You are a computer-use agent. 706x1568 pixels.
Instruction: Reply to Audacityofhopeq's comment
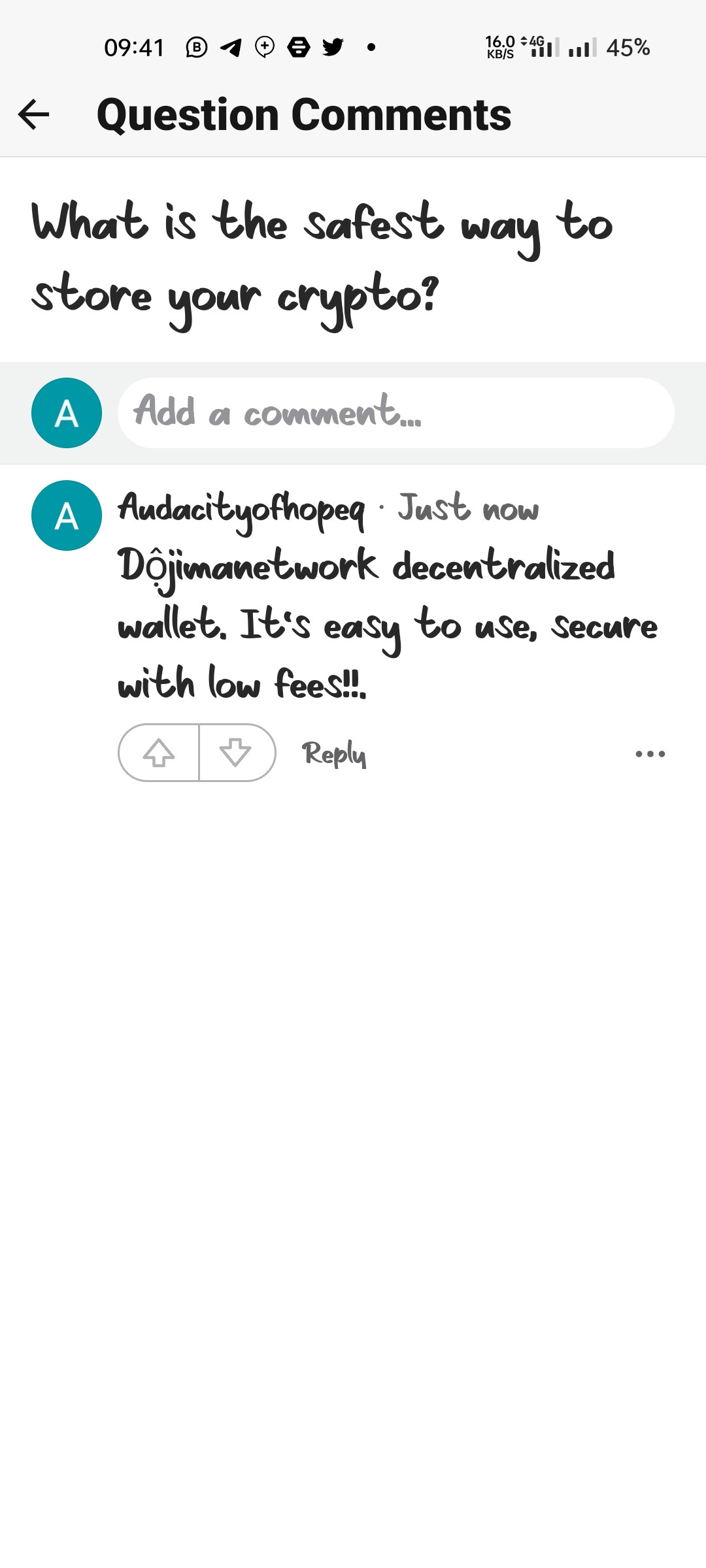click(x=333, y=754)
